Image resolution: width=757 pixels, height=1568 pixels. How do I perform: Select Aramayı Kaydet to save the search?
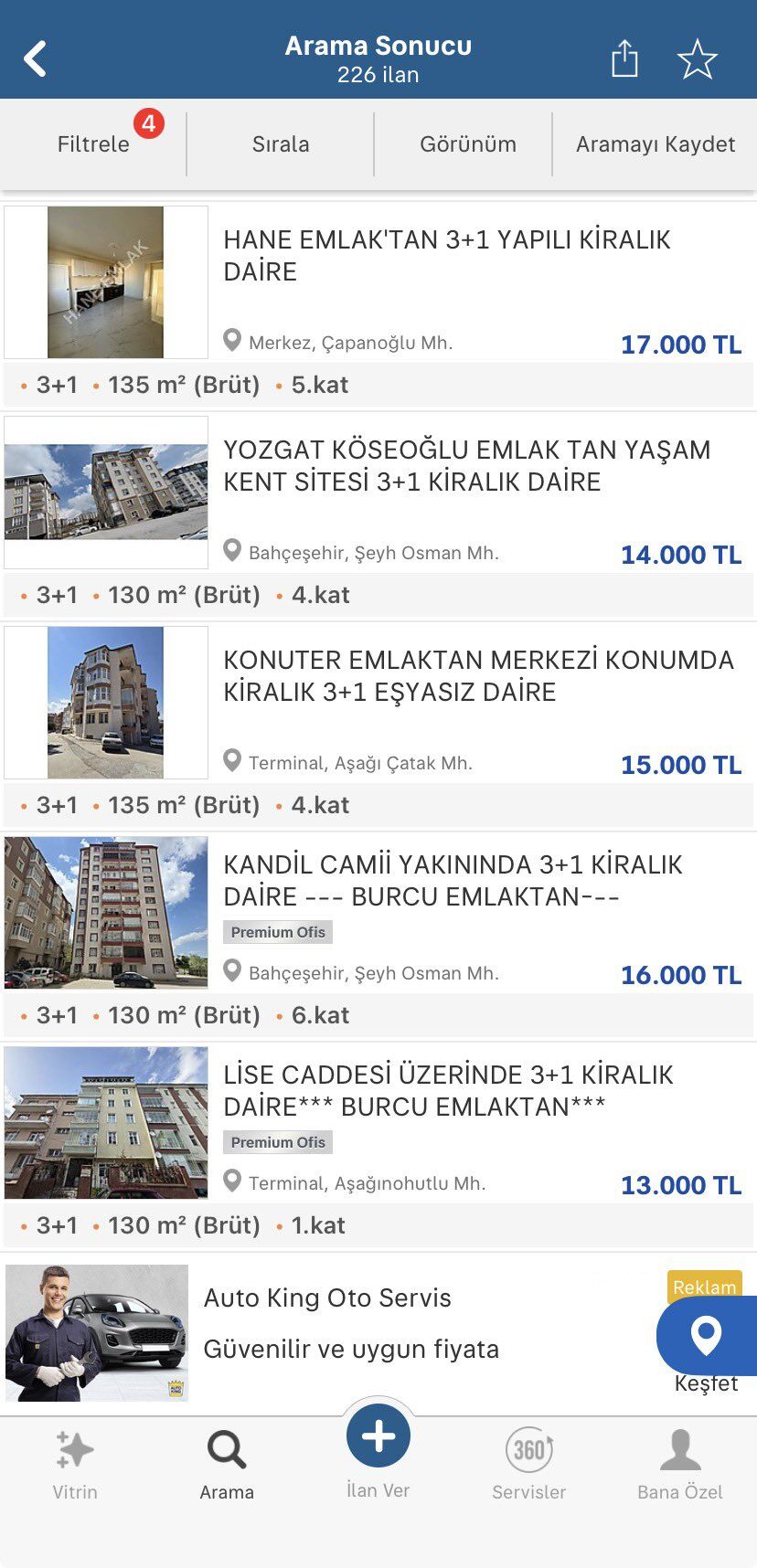click(x=656, y=144)
